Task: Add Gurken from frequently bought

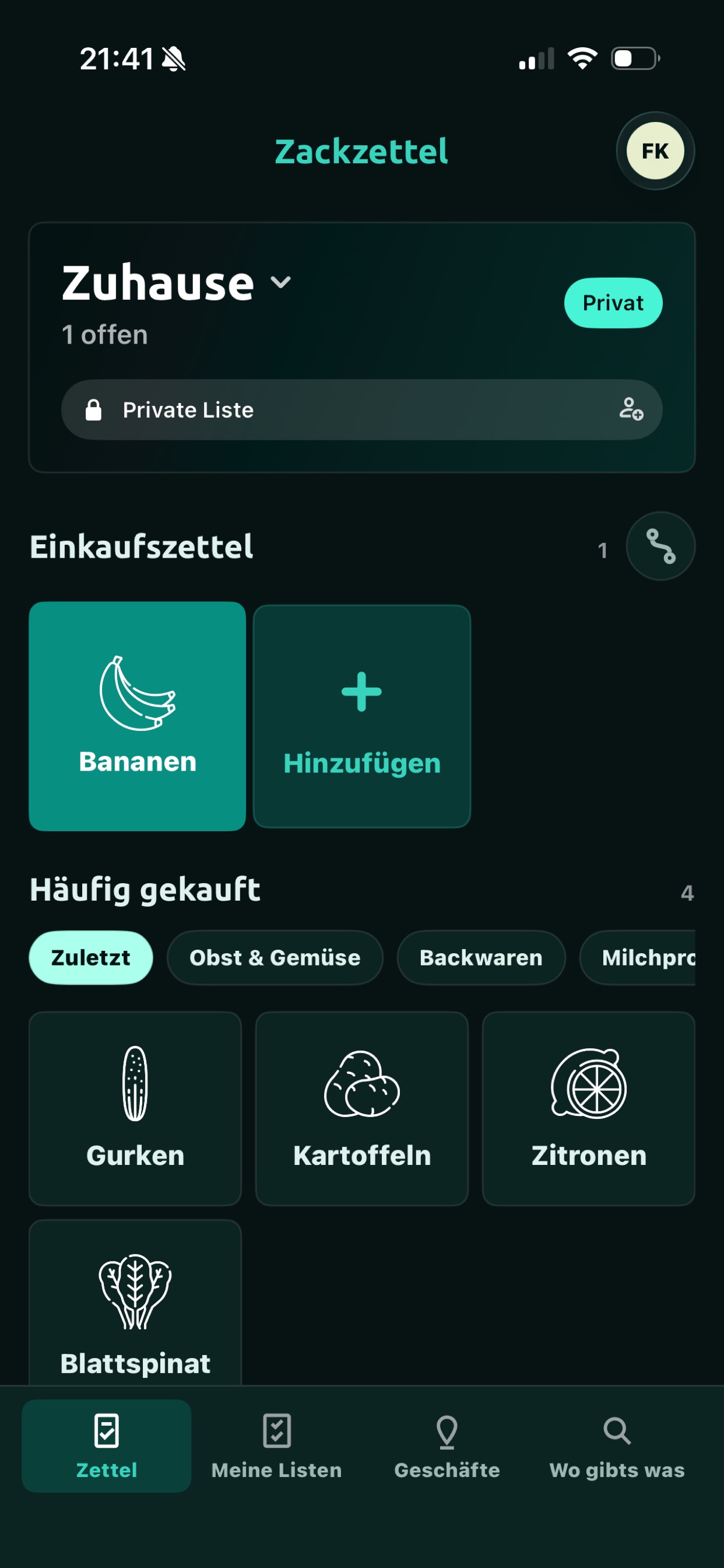Action: pyautogui.click(x=135, y=1108)
